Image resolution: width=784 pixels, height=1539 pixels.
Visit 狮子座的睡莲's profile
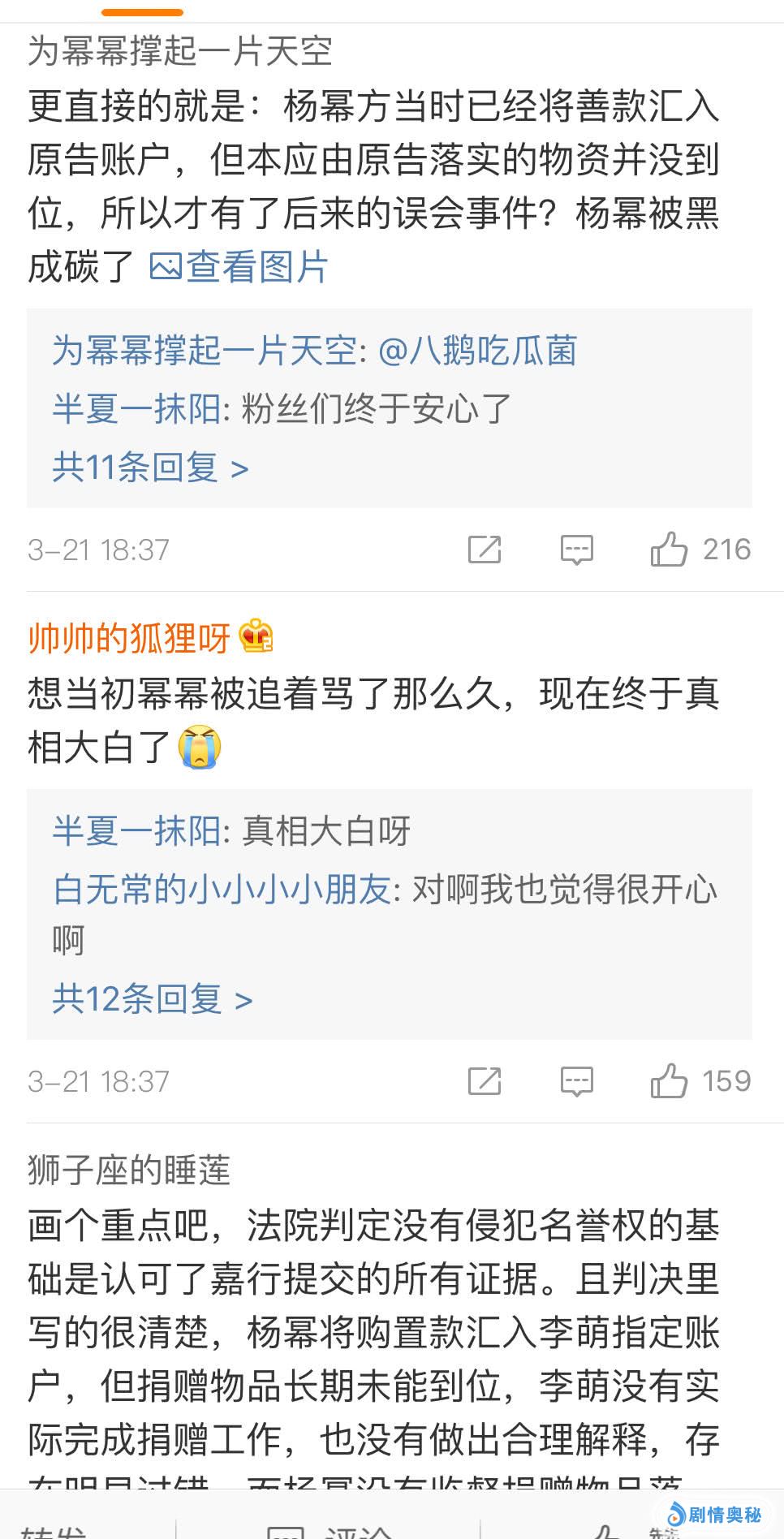click(129, 1170)
